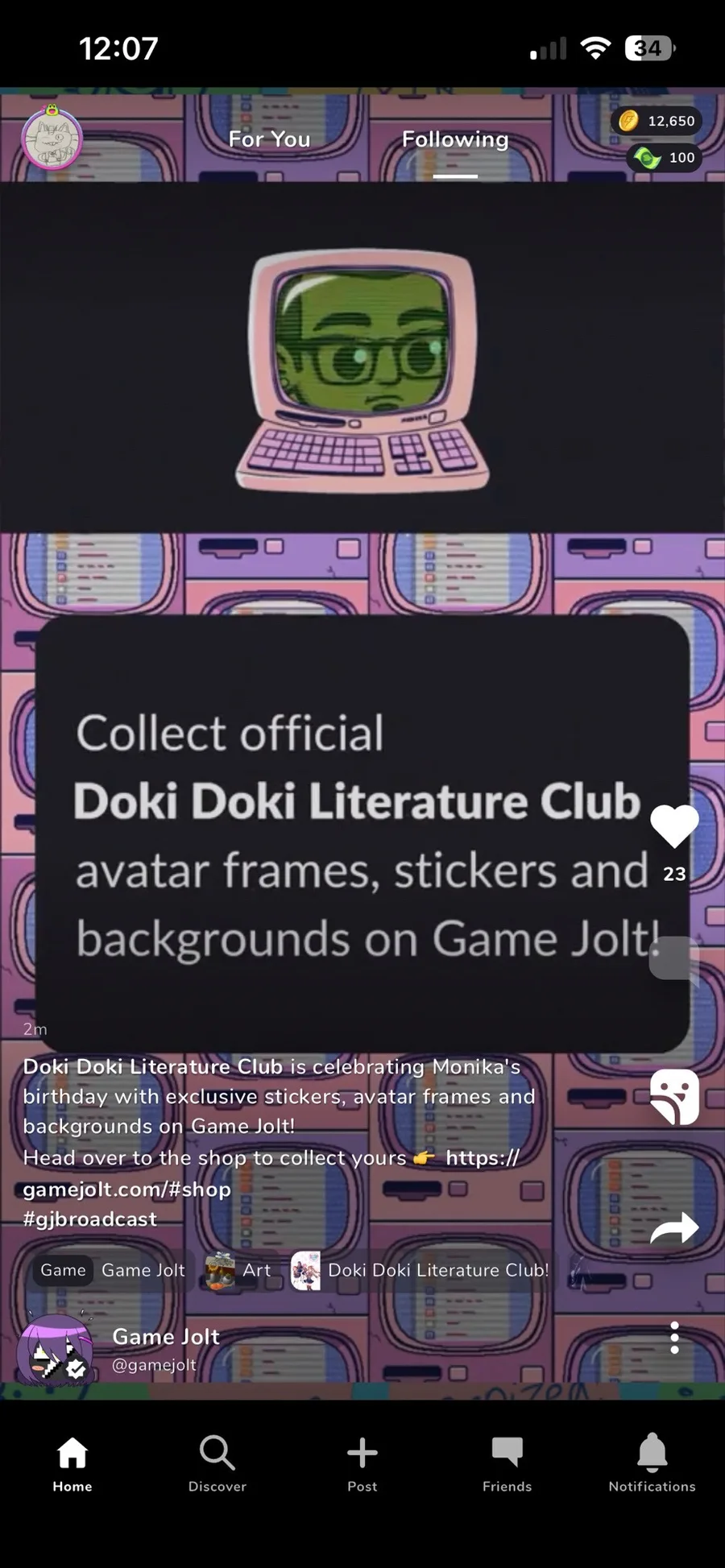725x1568 pixels.
Task: Share this post
Action: pos(674,1228)
